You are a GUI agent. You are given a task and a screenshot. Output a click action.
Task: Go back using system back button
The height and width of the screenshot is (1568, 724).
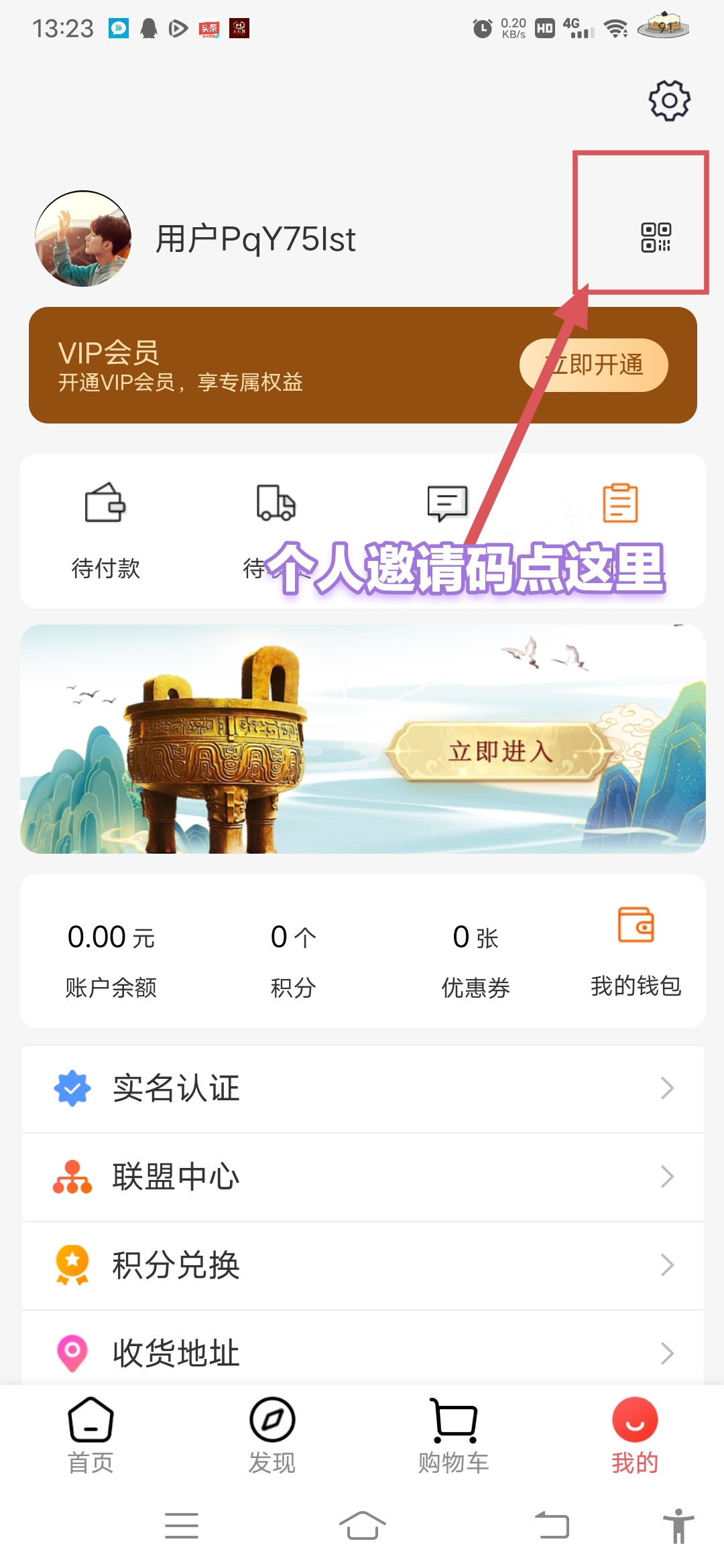[x=552, y=1526]
